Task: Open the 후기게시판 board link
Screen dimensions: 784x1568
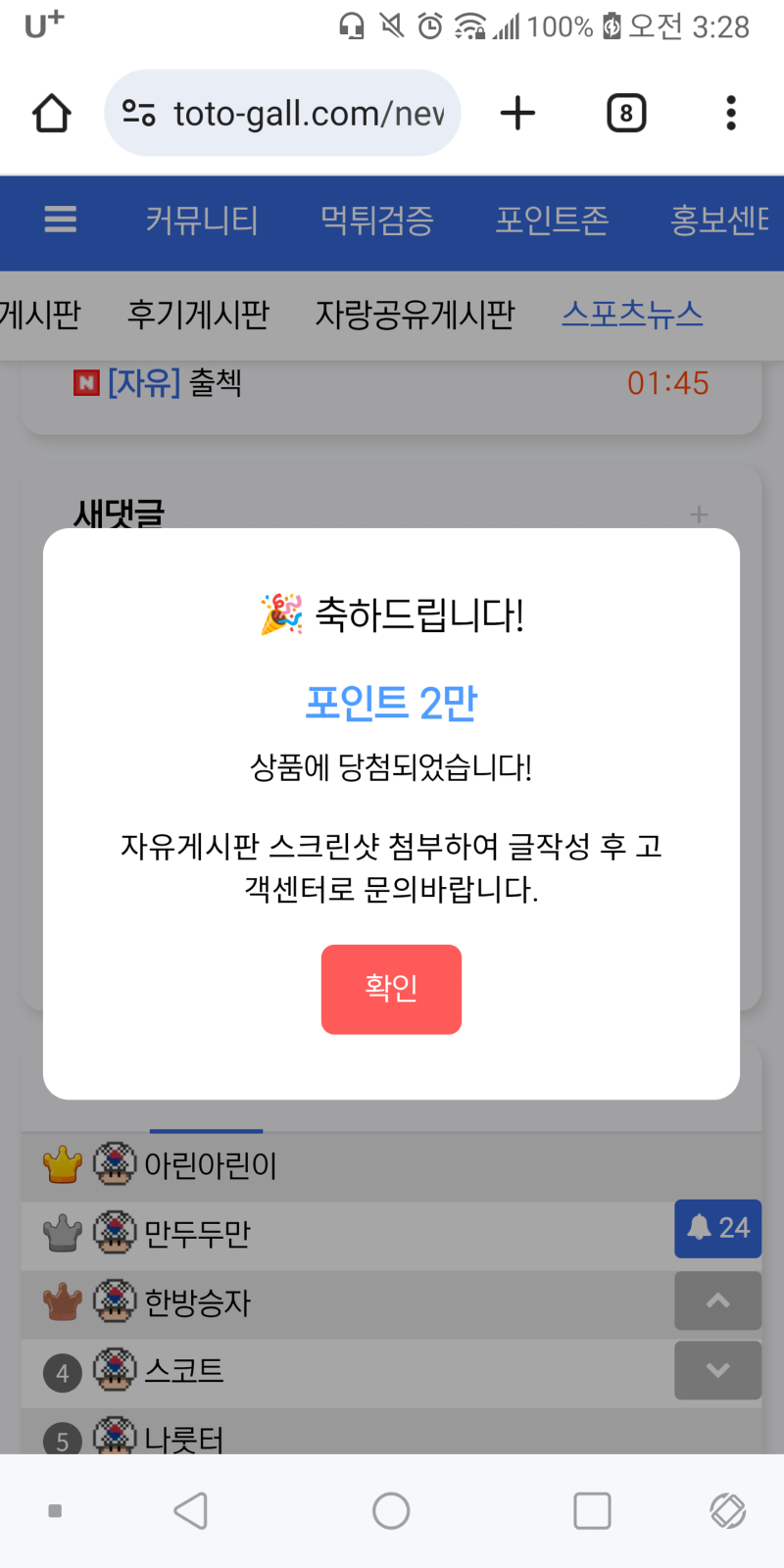Action: (x=198, y=315)
